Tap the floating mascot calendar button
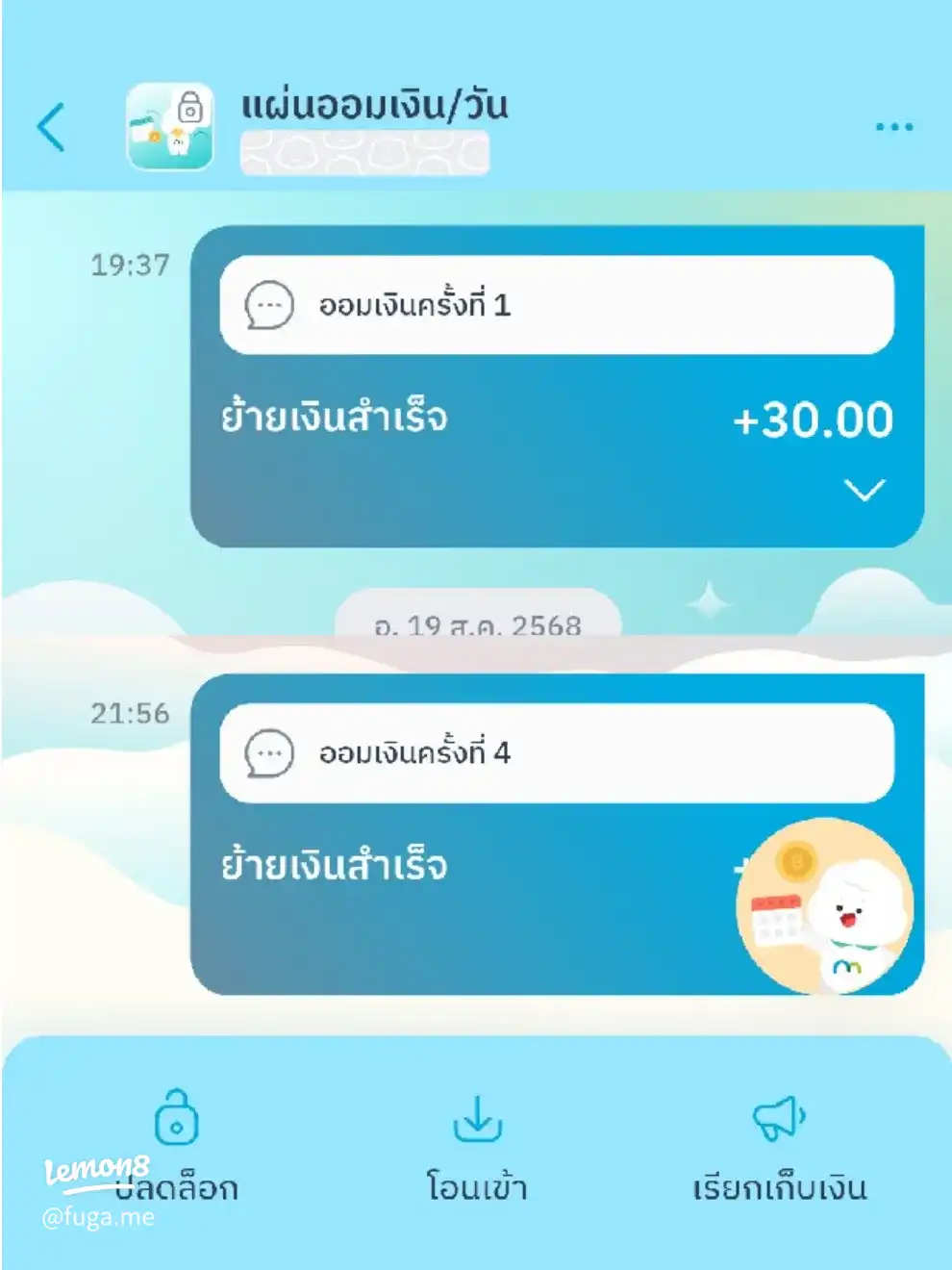Screen dimensions: 952x1270 pyautogui.click(x=824, y=906)
